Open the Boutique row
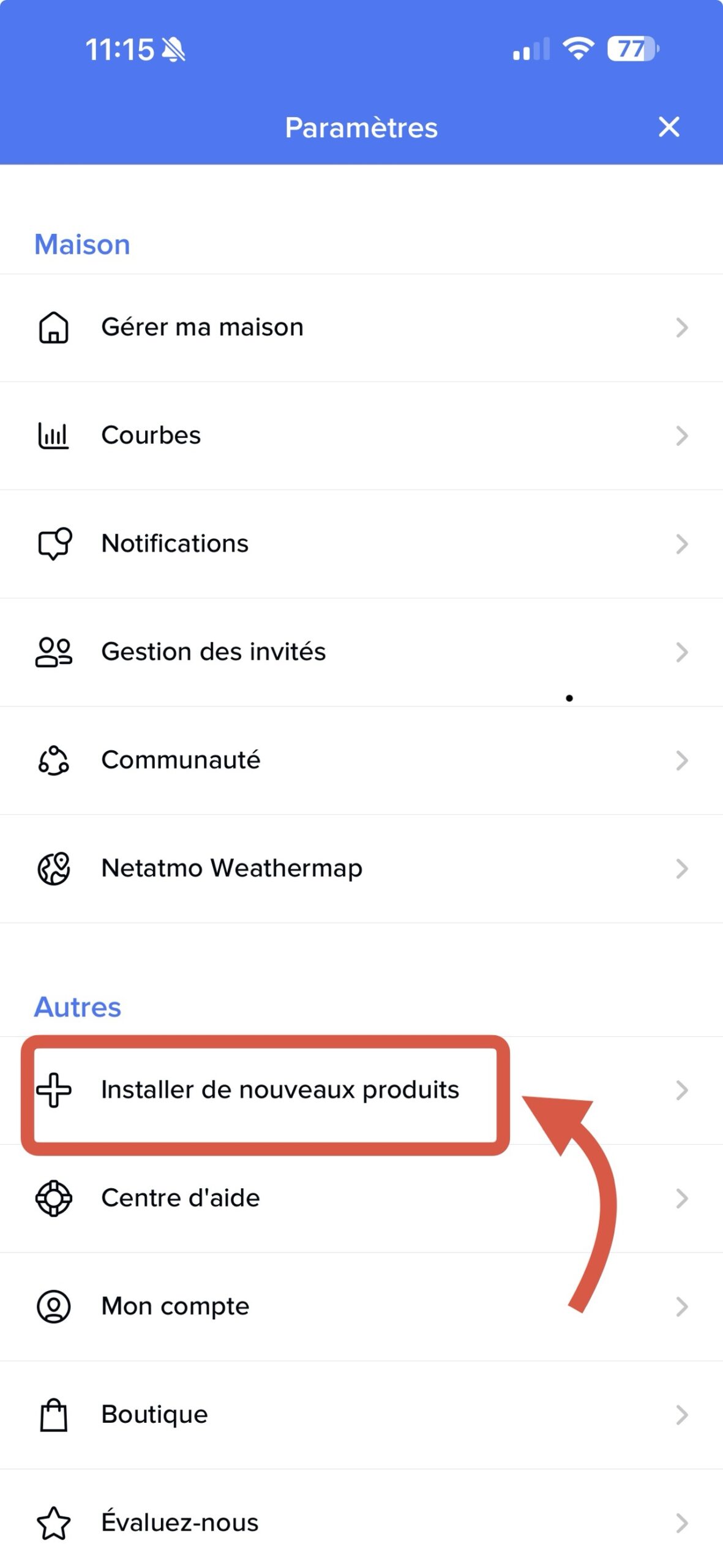Viewport: 723px width, 1568px height. pos(361,1415)
